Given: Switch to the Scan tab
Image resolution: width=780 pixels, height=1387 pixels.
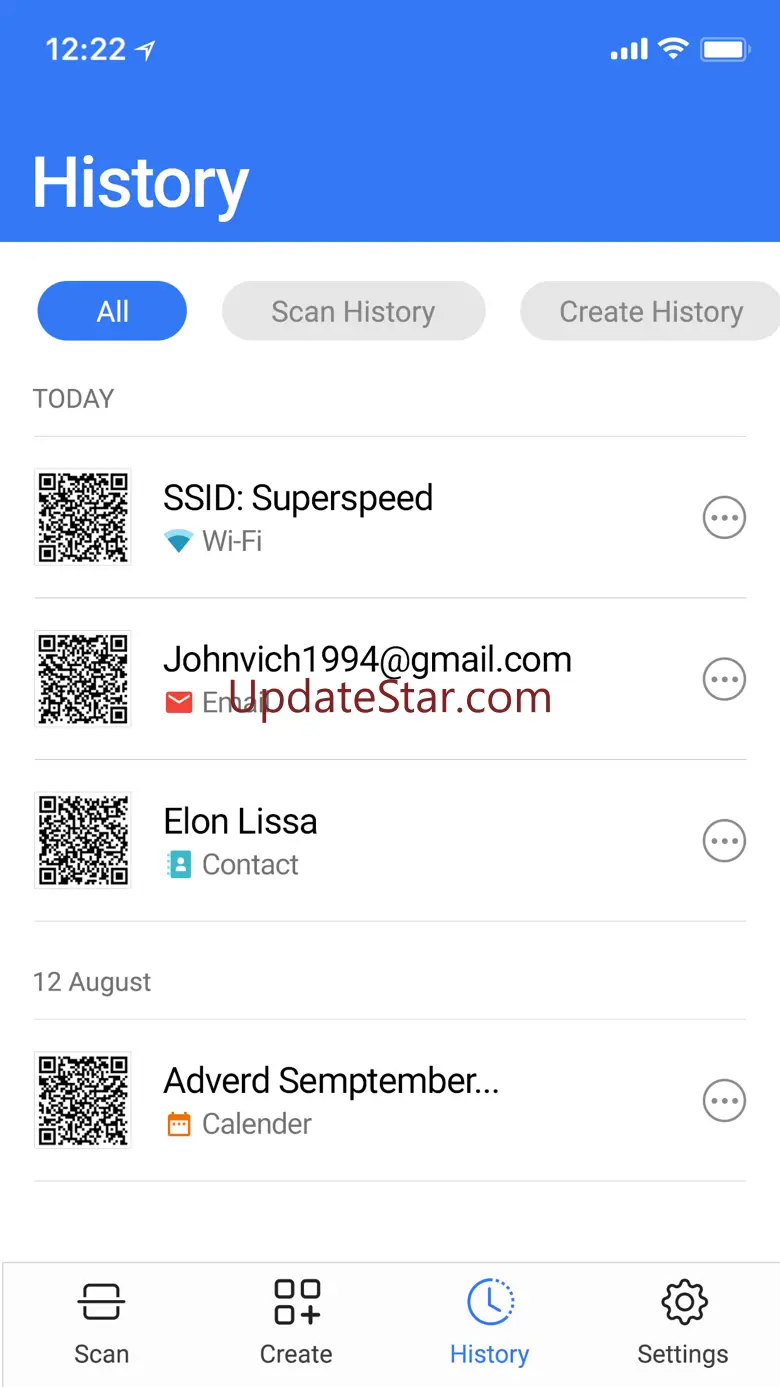Looking at the screenshot, I should [x=101, y=1323].
